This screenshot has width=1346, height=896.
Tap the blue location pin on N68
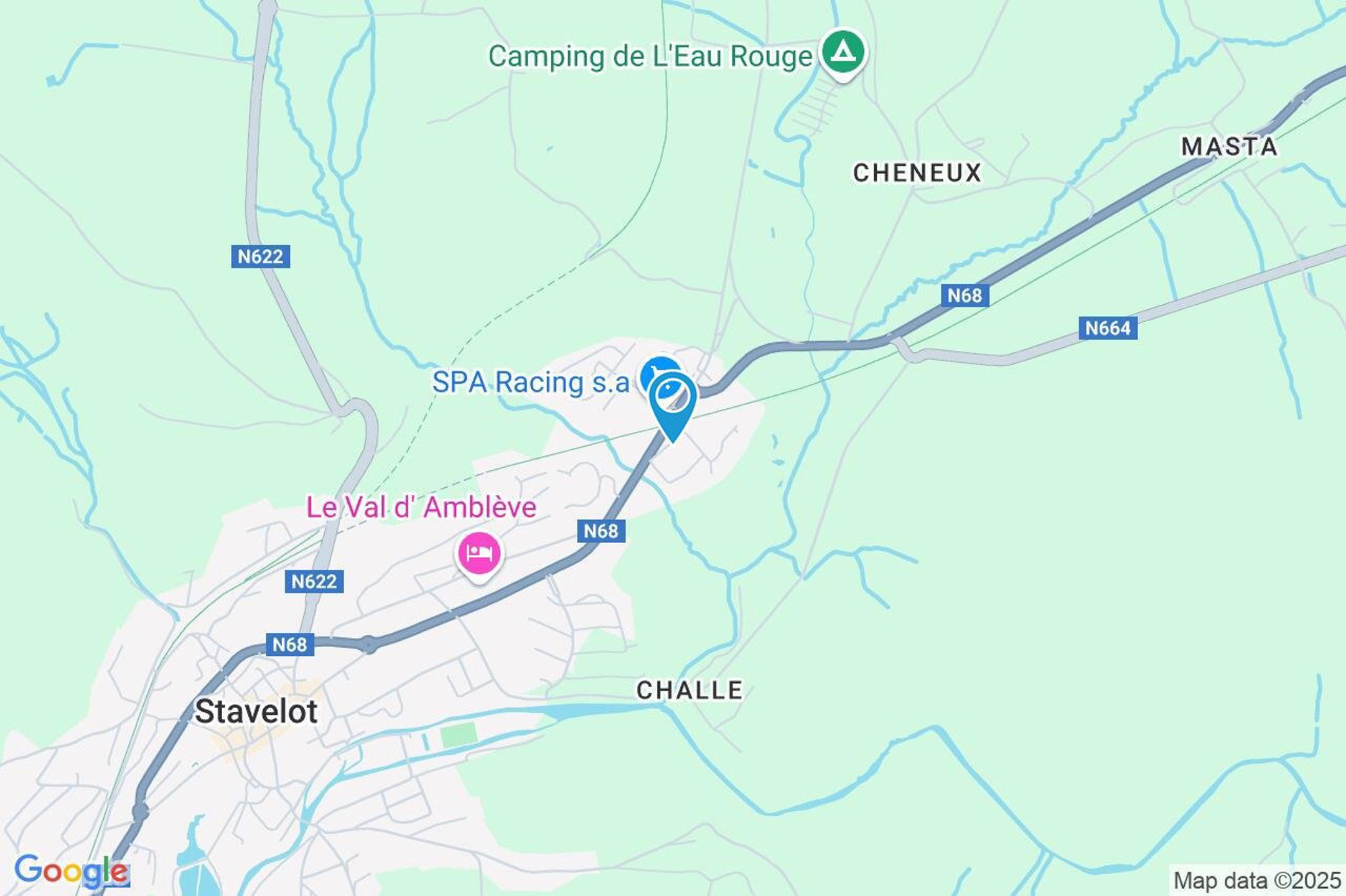coord(673,401)
